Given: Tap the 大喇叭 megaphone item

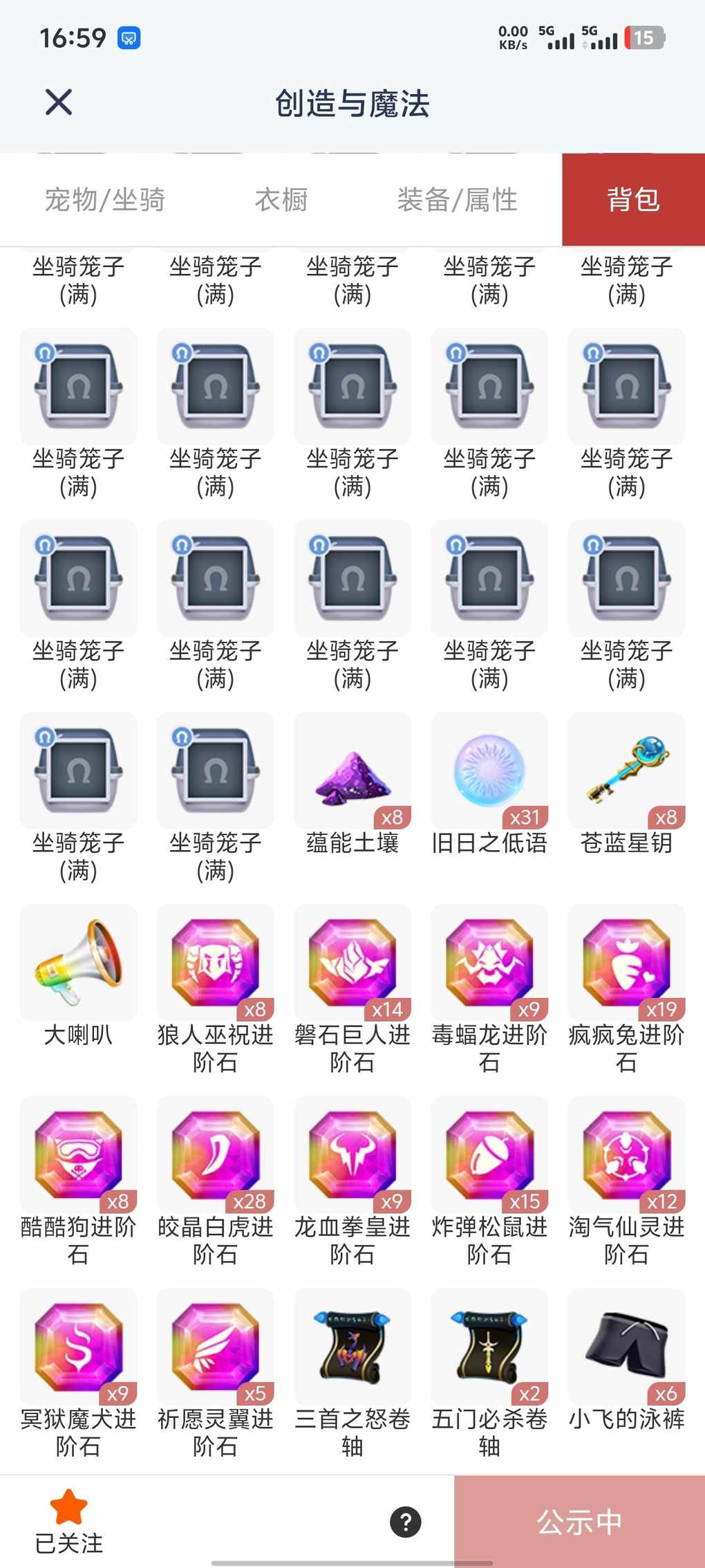Looking at the screenshot, I should click(x=78, y=963).
